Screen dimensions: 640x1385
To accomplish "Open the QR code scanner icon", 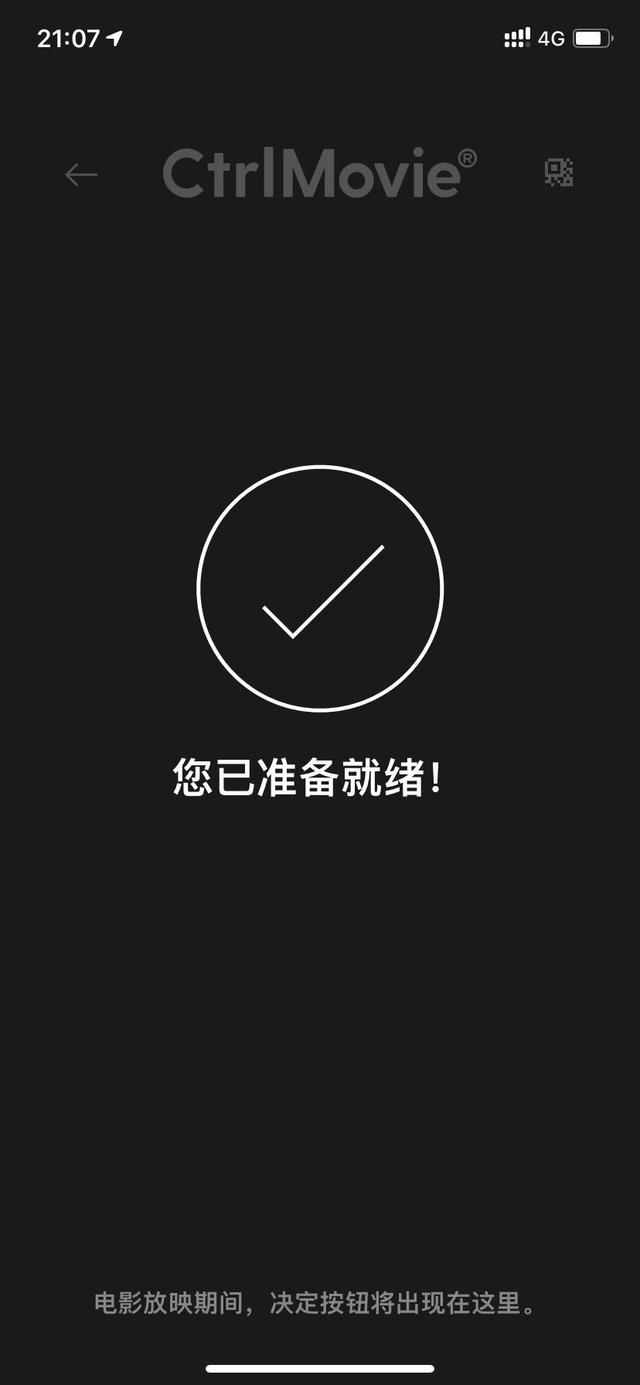I will tap(559, 173).
